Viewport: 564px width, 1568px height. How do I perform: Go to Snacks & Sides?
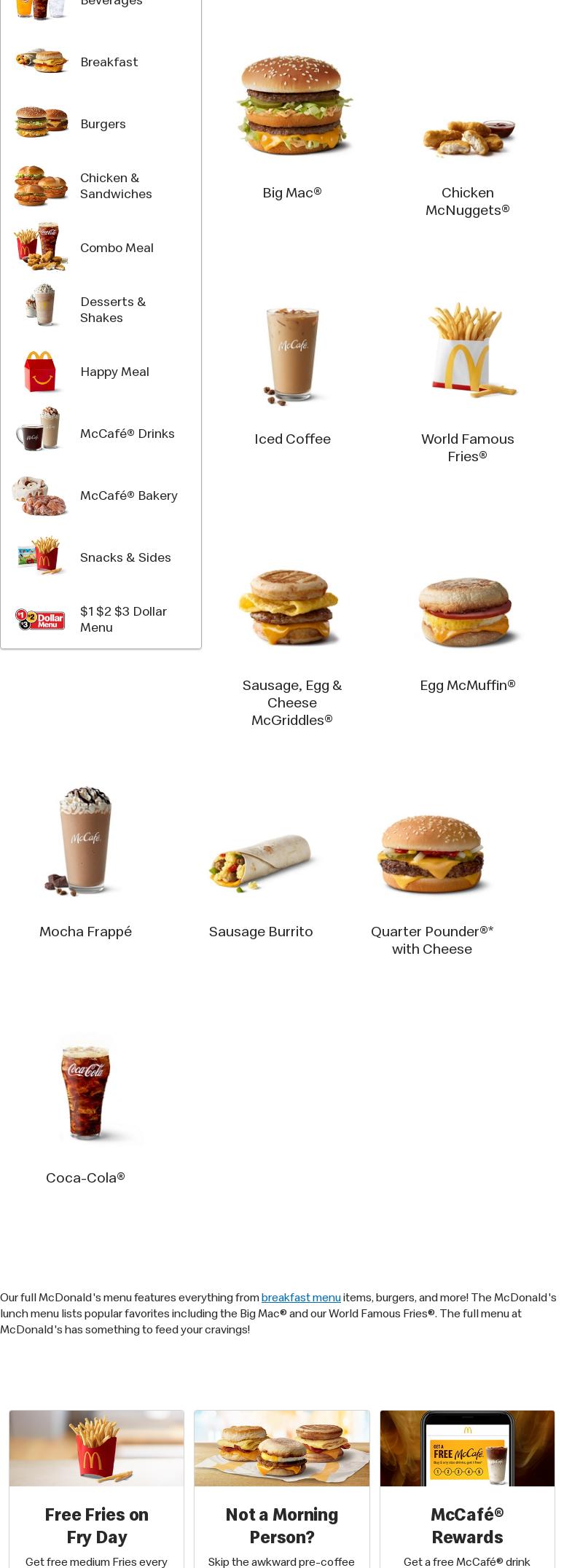coord(125,557)
